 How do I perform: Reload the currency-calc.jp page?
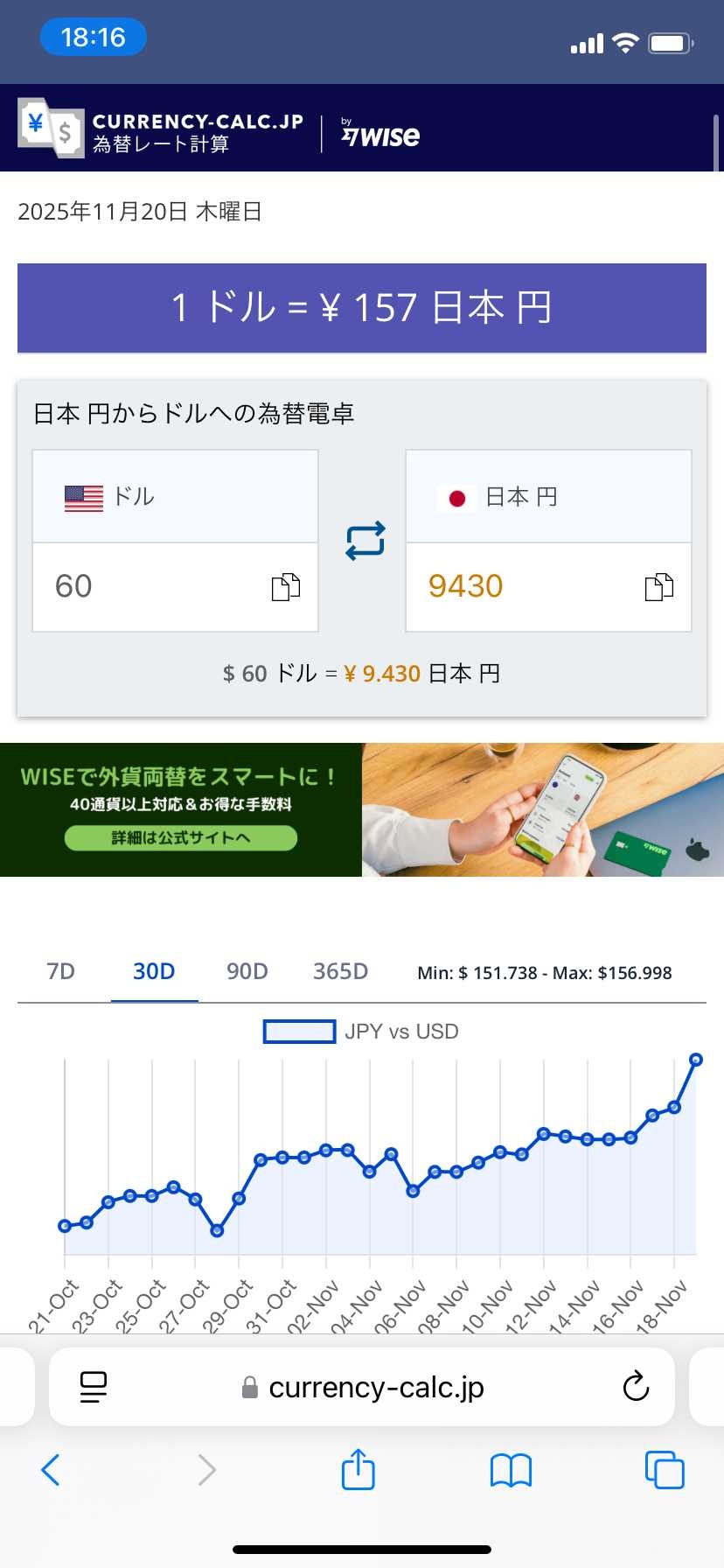(636, 1386)
